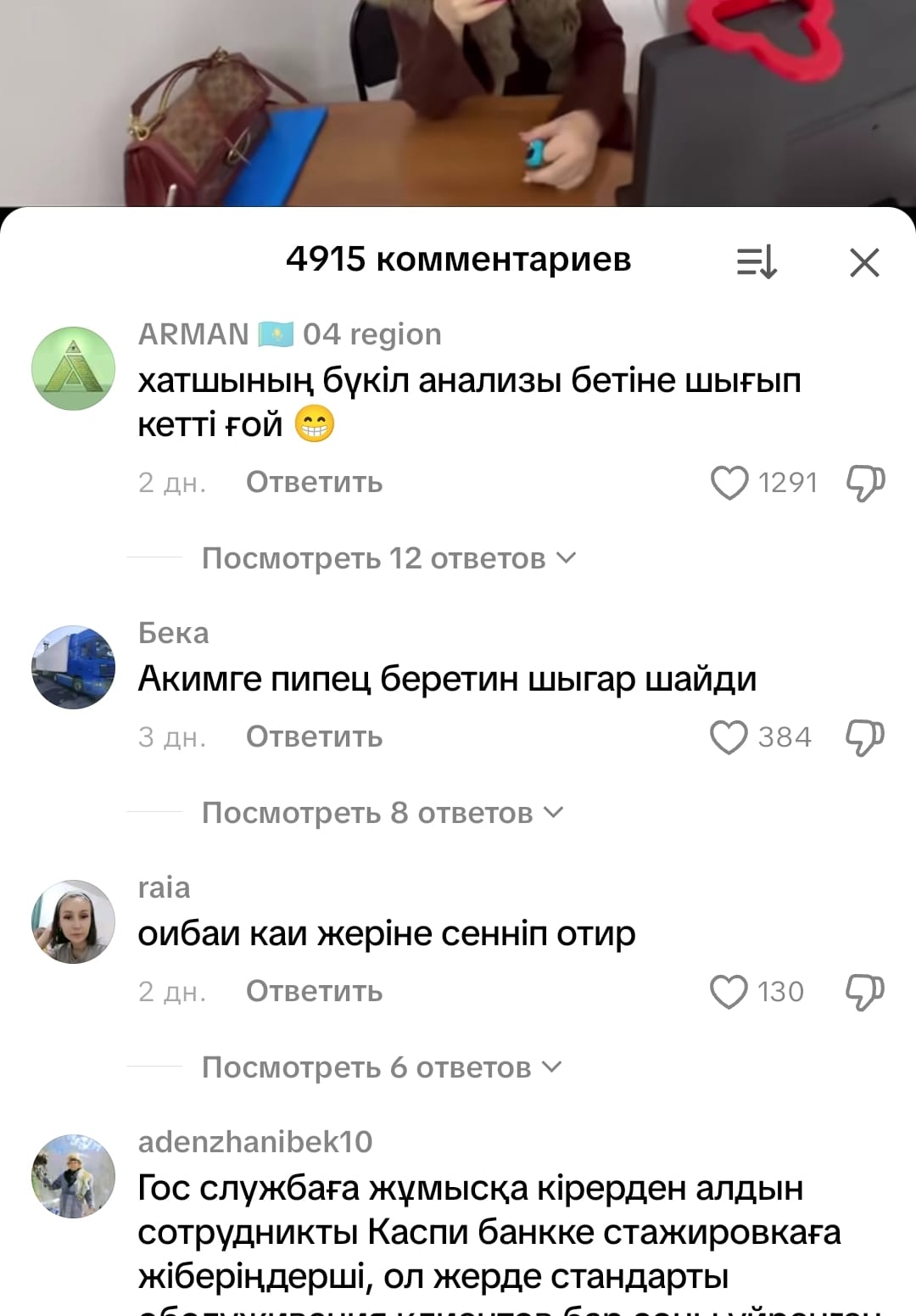Screen dimensions: 916x1316
Task: Close the comments panel
Action: [x=864, y=262]
